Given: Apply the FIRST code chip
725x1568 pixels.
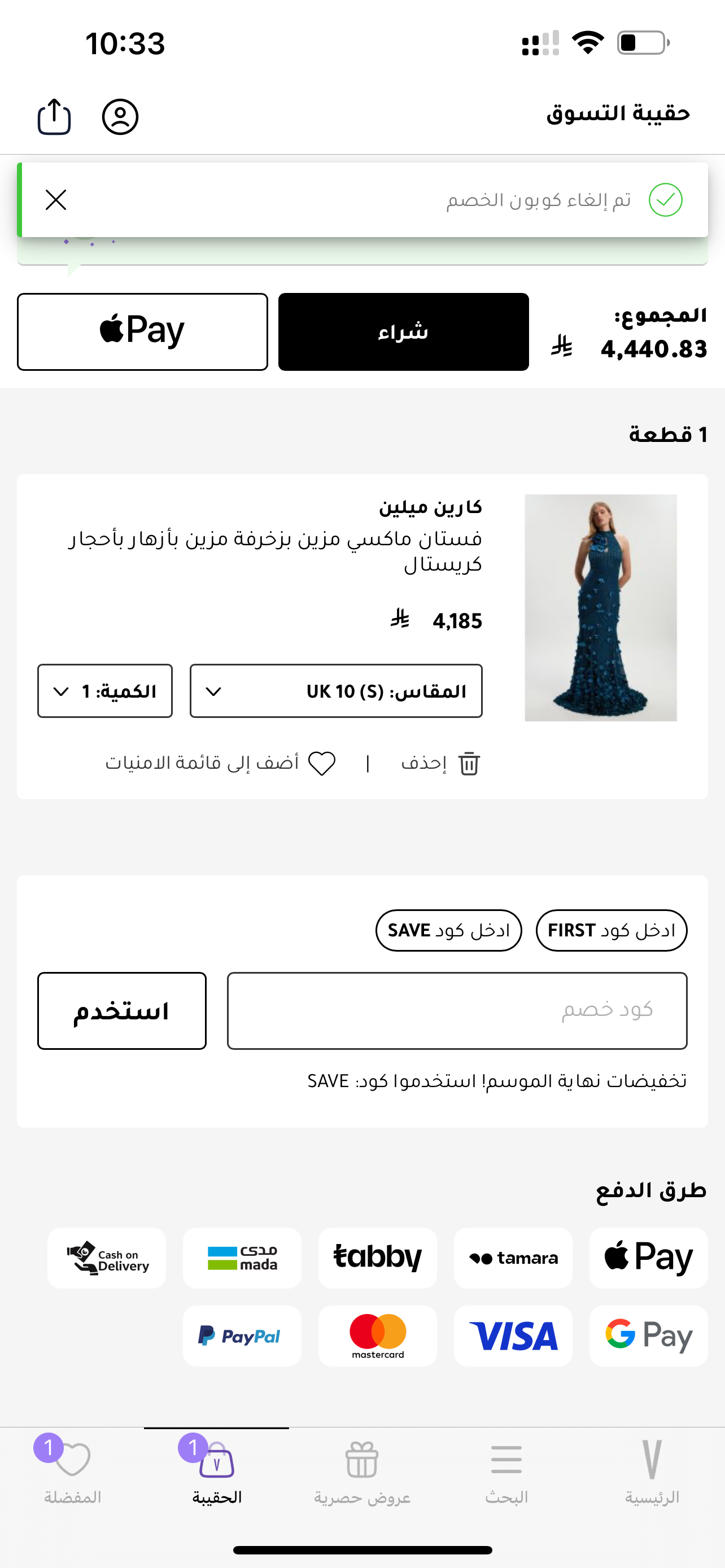Looking at the screenshot, I should tap(611, 930).
